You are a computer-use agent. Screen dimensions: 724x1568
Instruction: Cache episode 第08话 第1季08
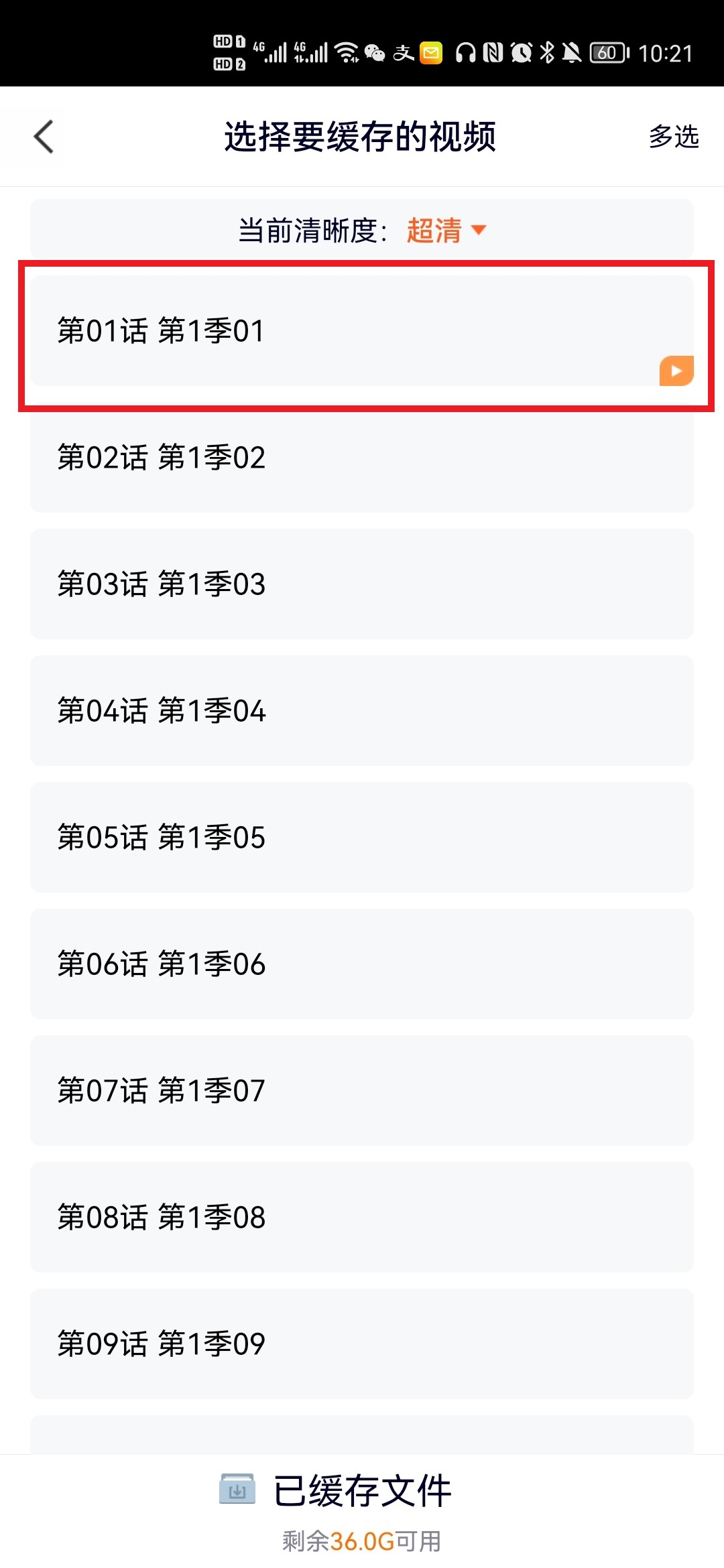click(362, 1218)
